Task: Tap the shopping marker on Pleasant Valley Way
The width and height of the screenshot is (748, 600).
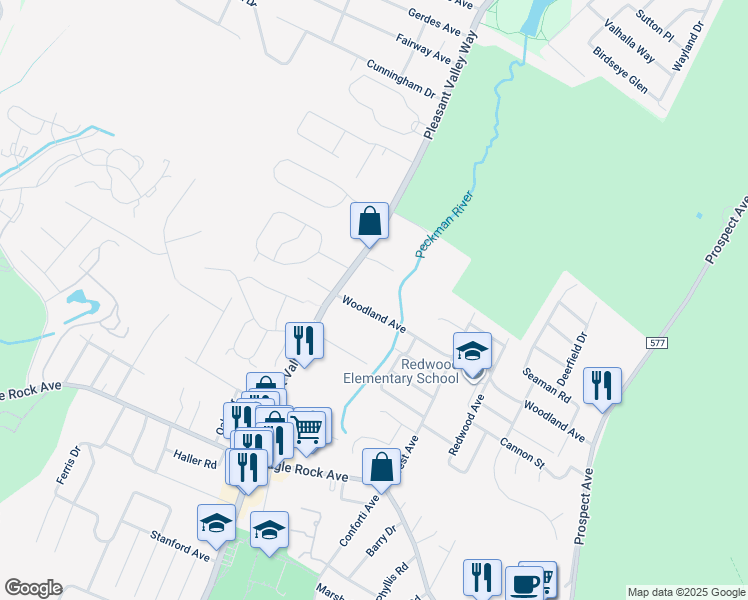Action: coord(369,221)
